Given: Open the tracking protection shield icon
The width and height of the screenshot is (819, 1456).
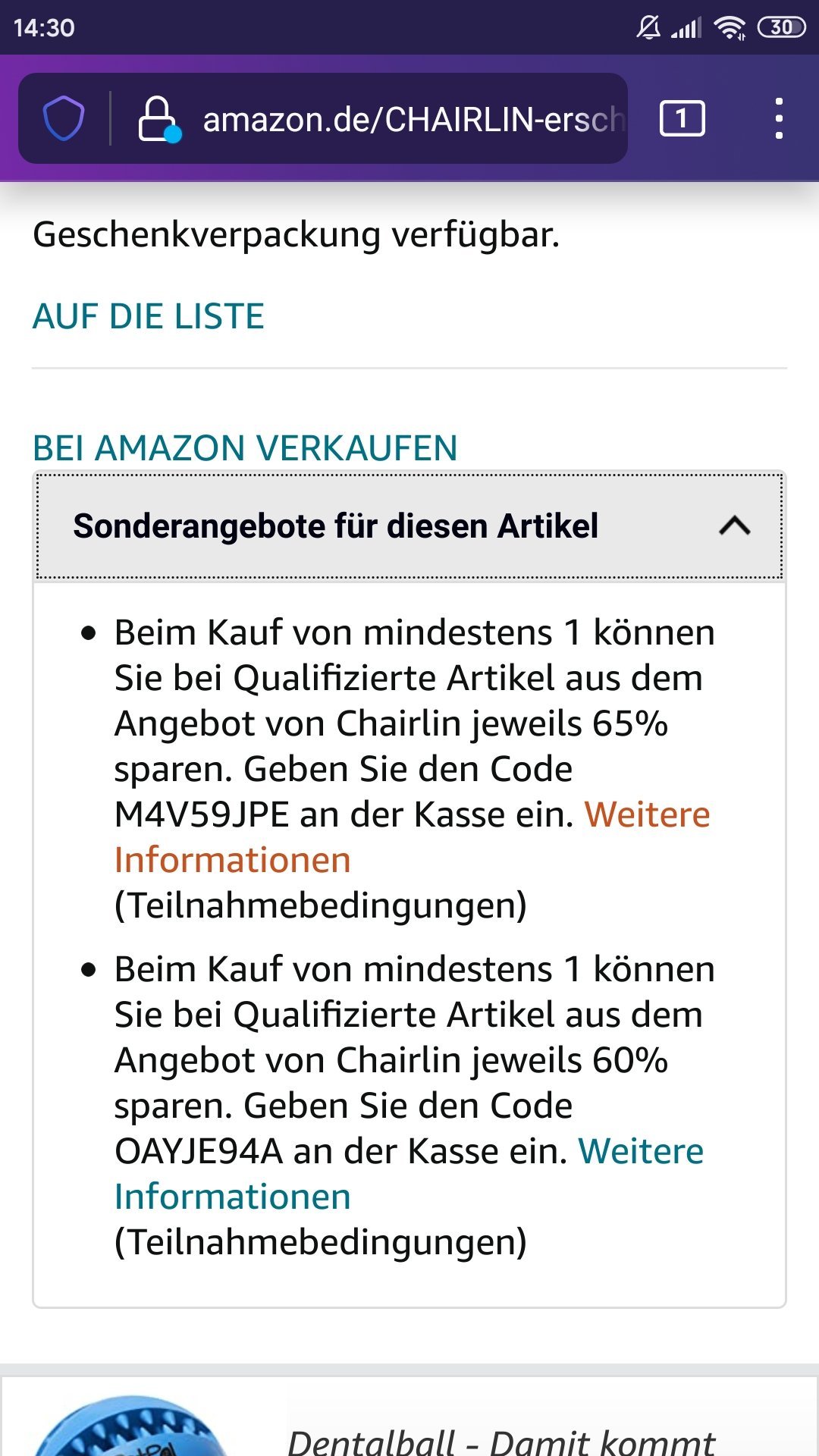Looking at the screenshot, I should tap(64, 118).
